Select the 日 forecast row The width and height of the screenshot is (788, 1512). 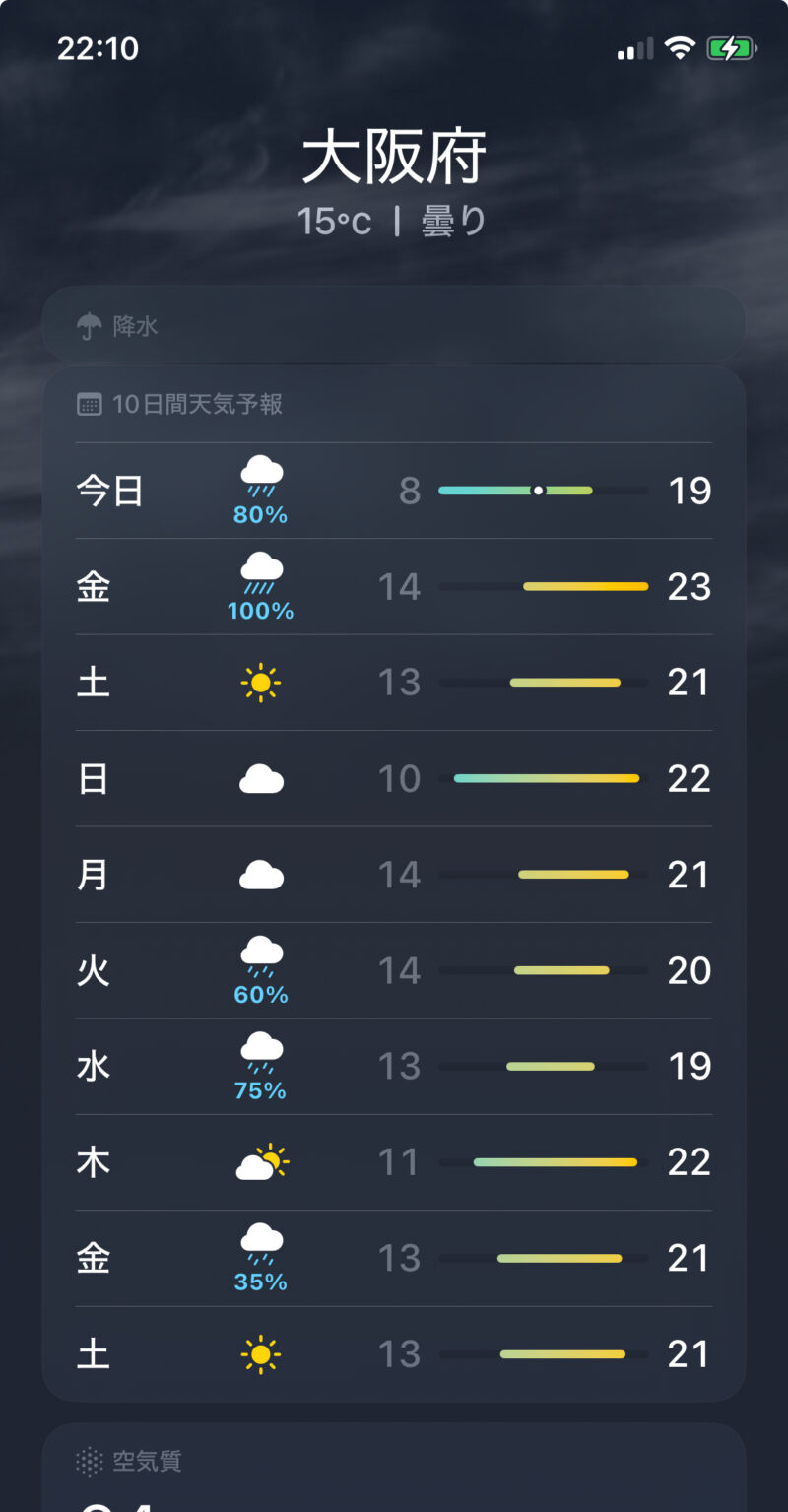point(394,779)
